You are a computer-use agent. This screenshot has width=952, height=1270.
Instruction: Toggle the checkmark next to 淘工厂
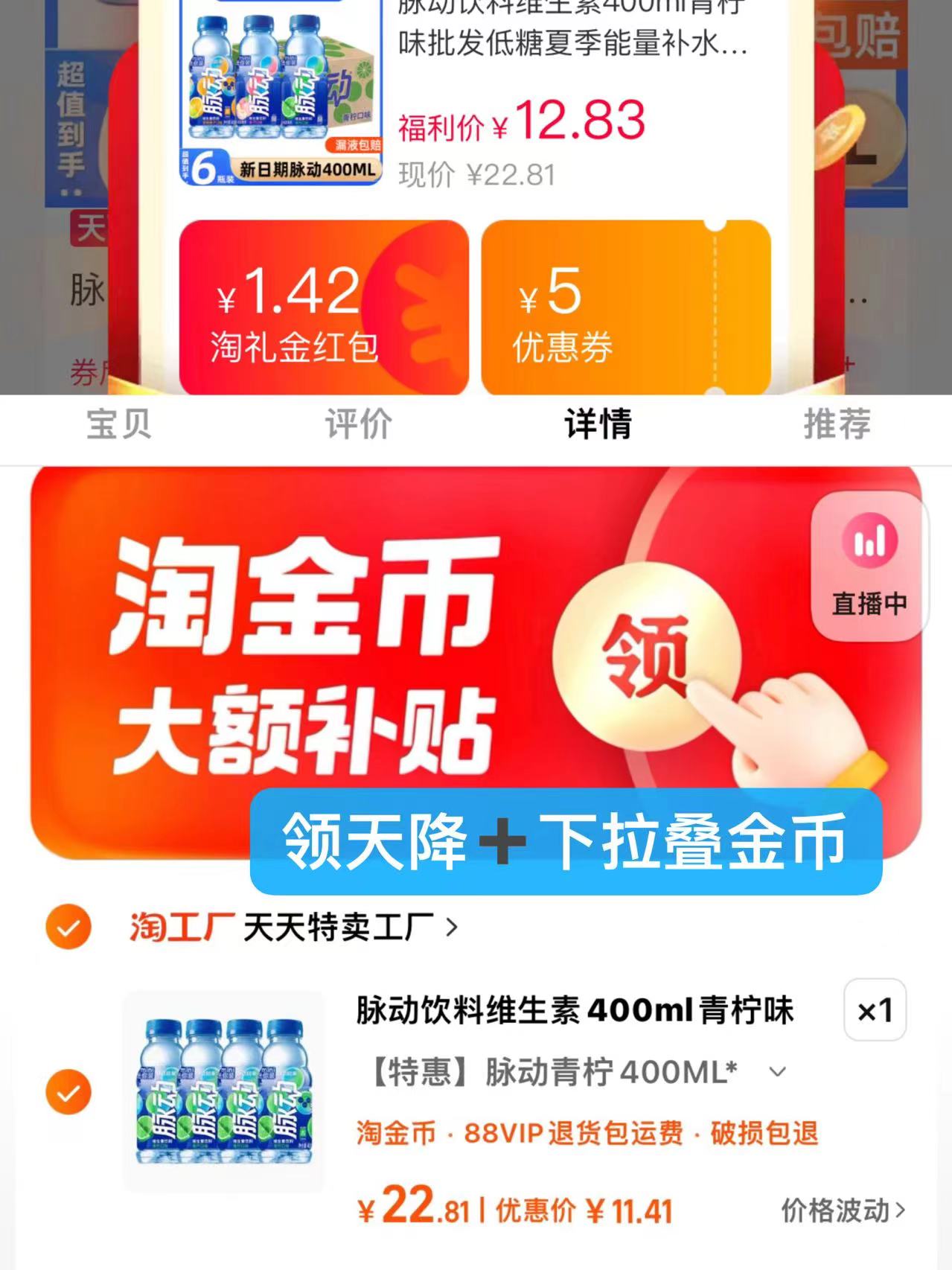coord(68,926)
